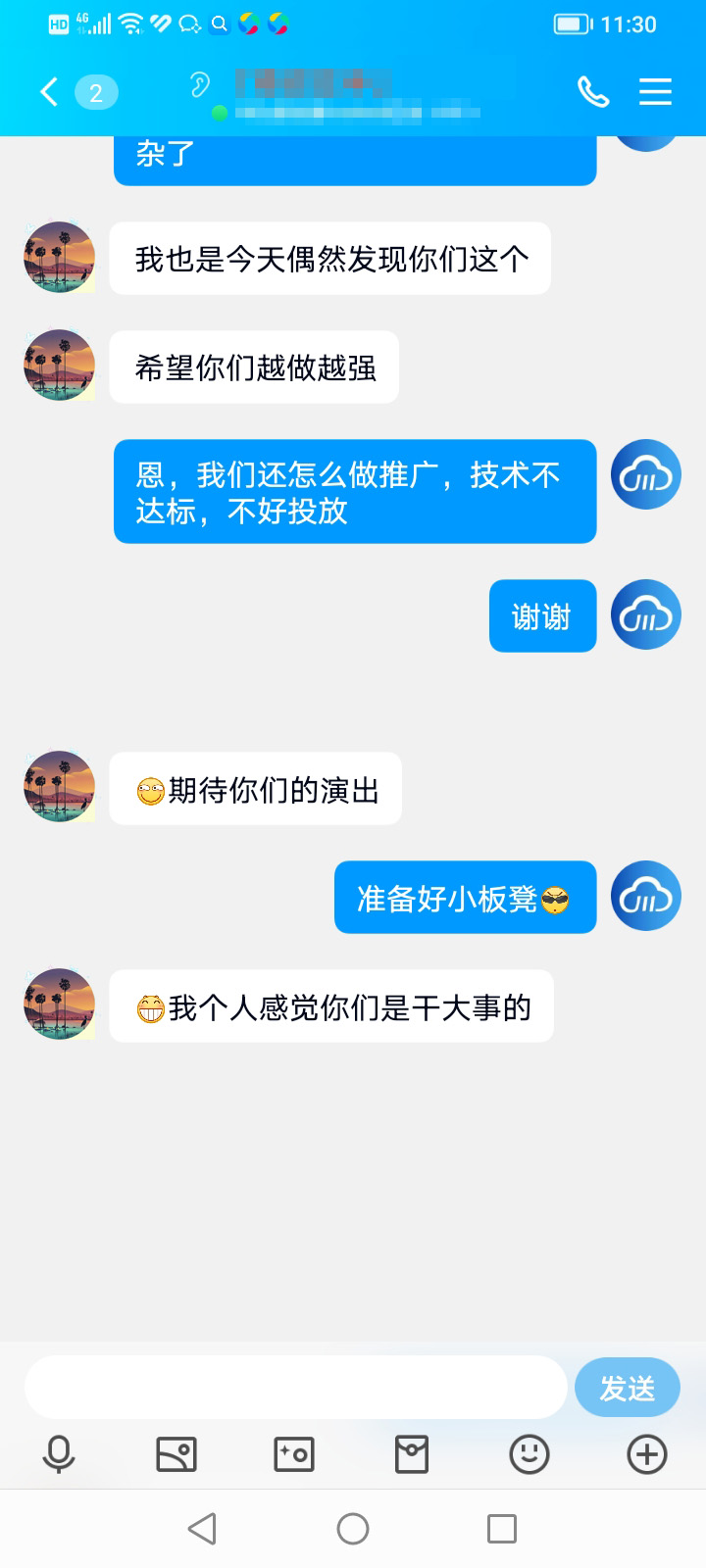Image resolution: width=706 pixels, height=1568 pixels.
Task: Open the sender's avatar beside 期待你们的演出
Action: pos(59,787)
